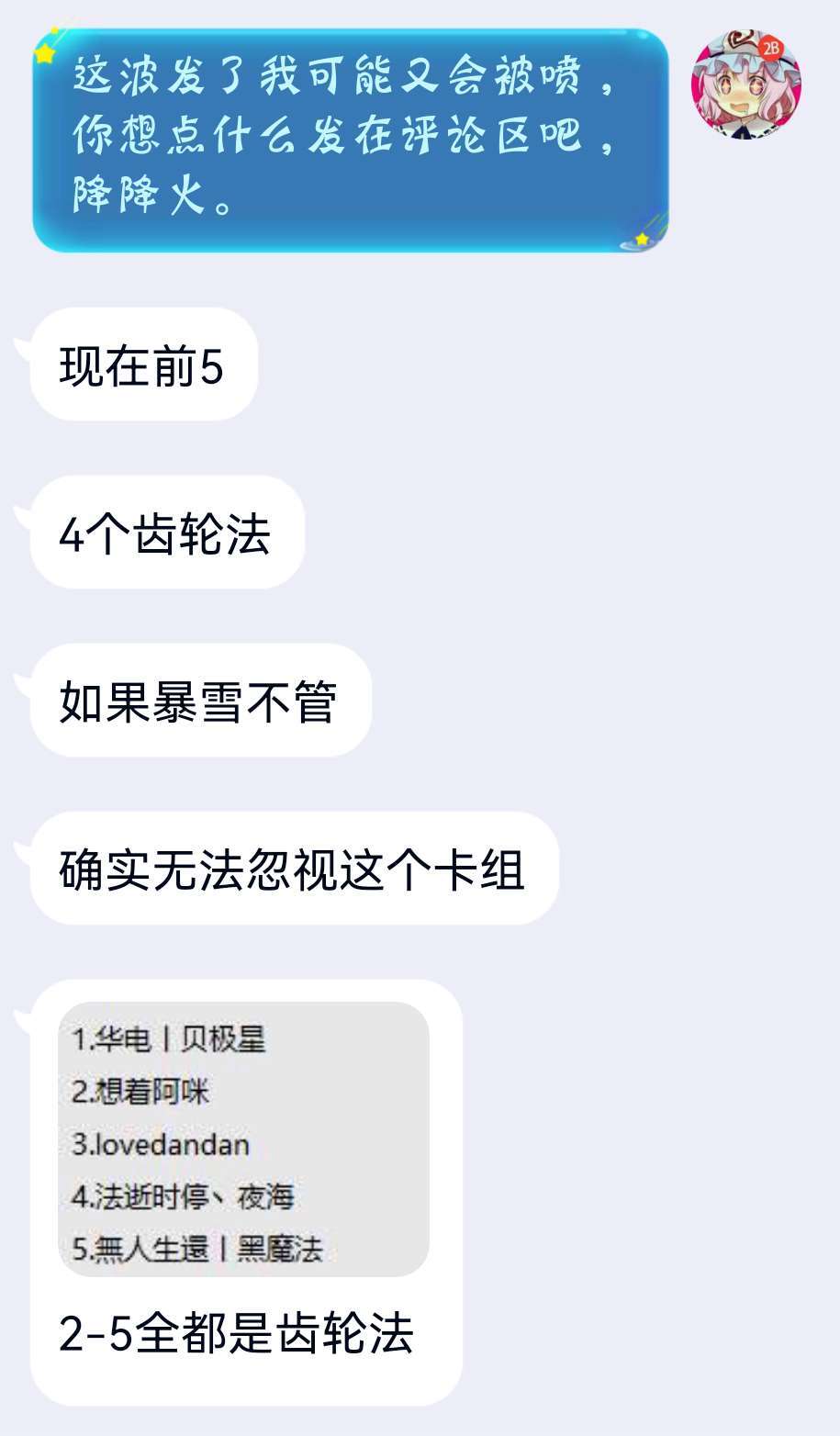Open the ranking list image in chat
Screen dimensions: 840x1436
[x=243, y=1139]
